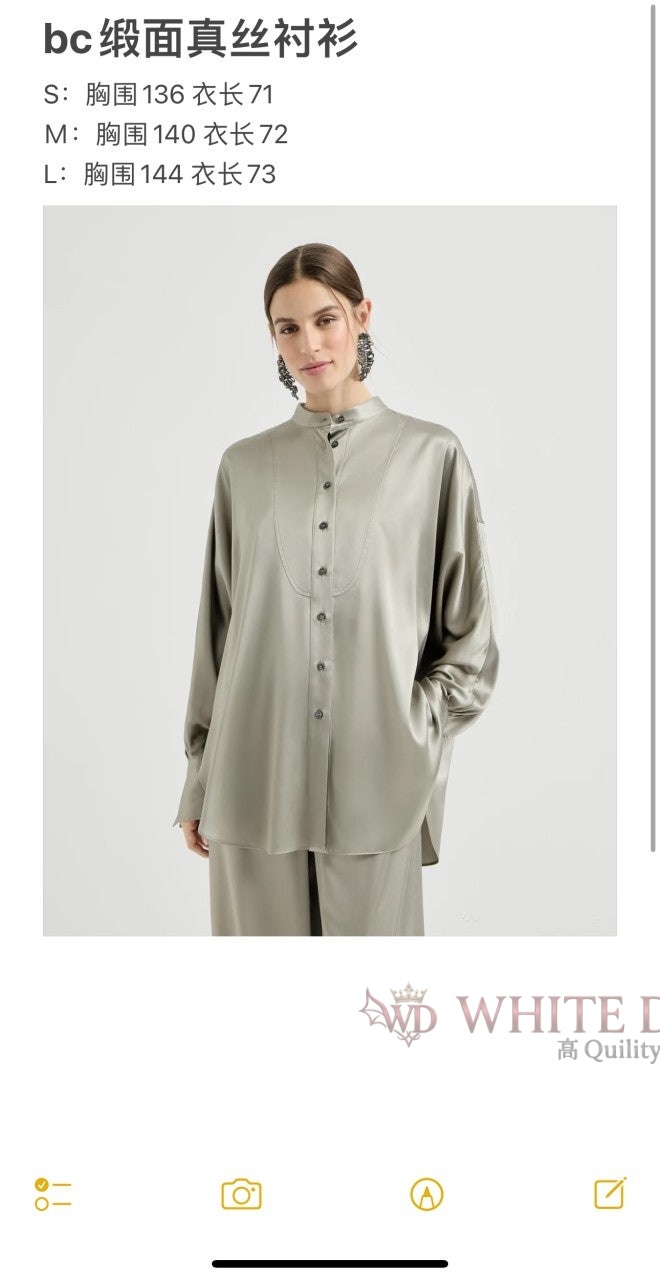This screenshot has width=660, height=1280.
Task: Open the silk shirt photo attachment
Action: [x=330, y=570]
